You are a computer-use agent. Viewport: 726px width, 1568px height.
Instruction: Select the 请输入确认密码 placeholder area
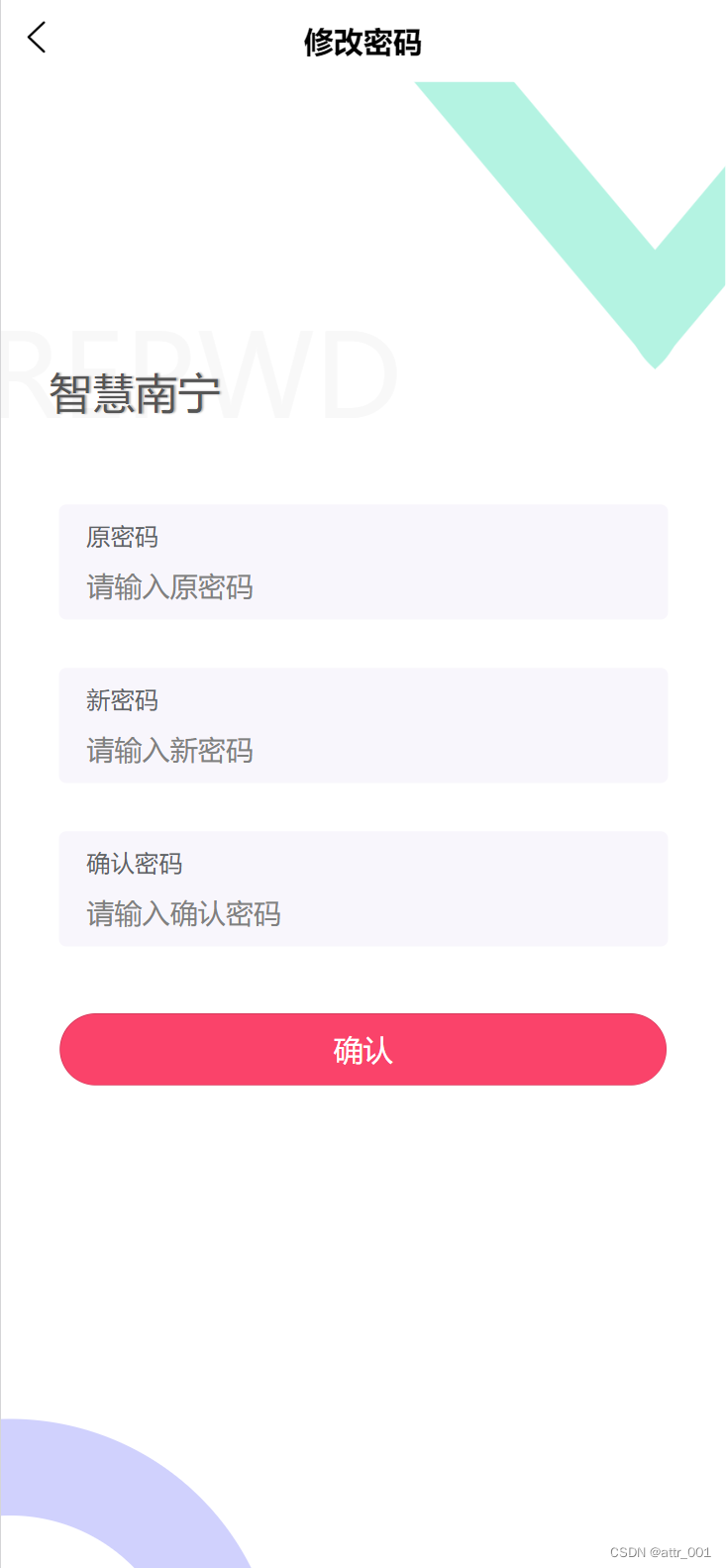[x=183, y=914]
